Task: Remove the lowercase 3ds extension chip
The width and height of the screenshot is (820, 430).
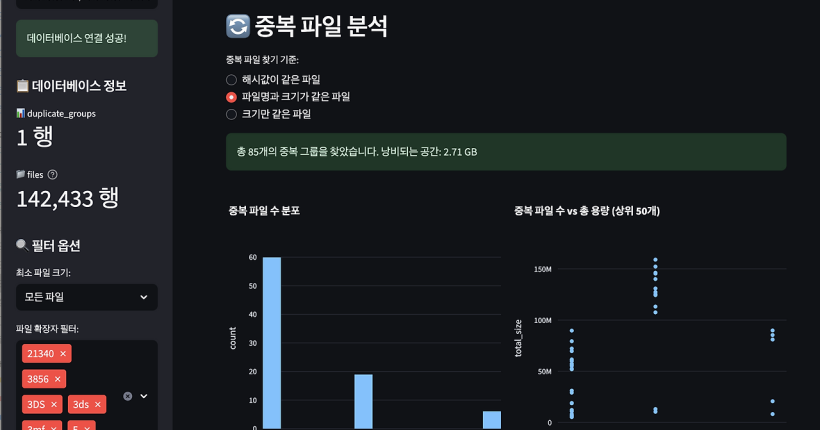Action: click(98, 405)
